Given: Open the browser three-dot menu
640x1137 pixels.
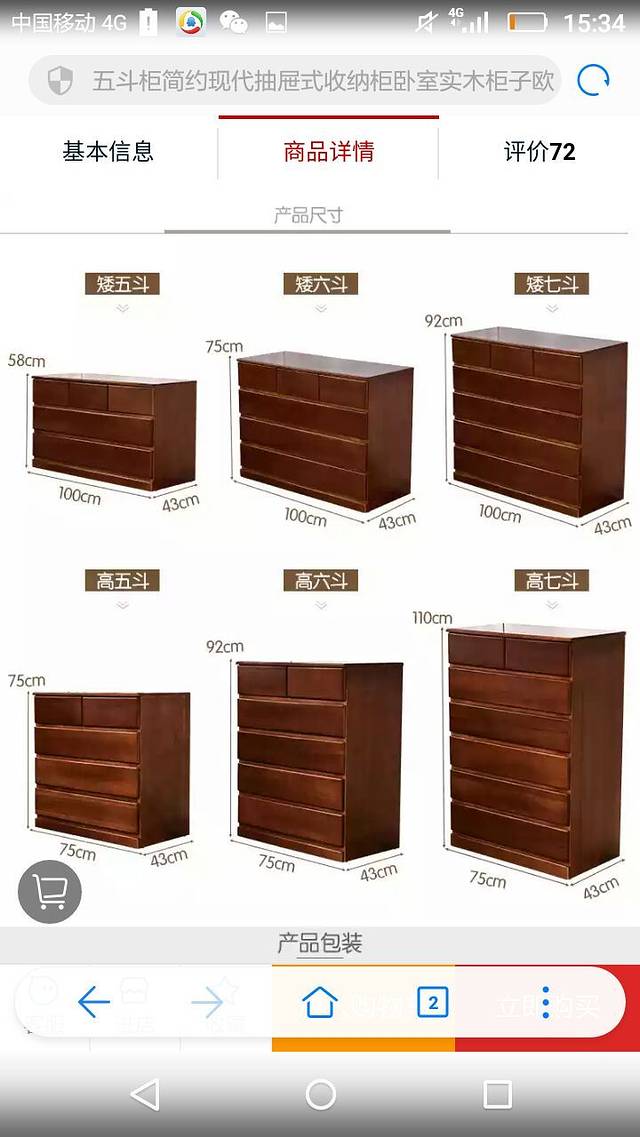Looking at the screenshot, I should point(545,1002).
